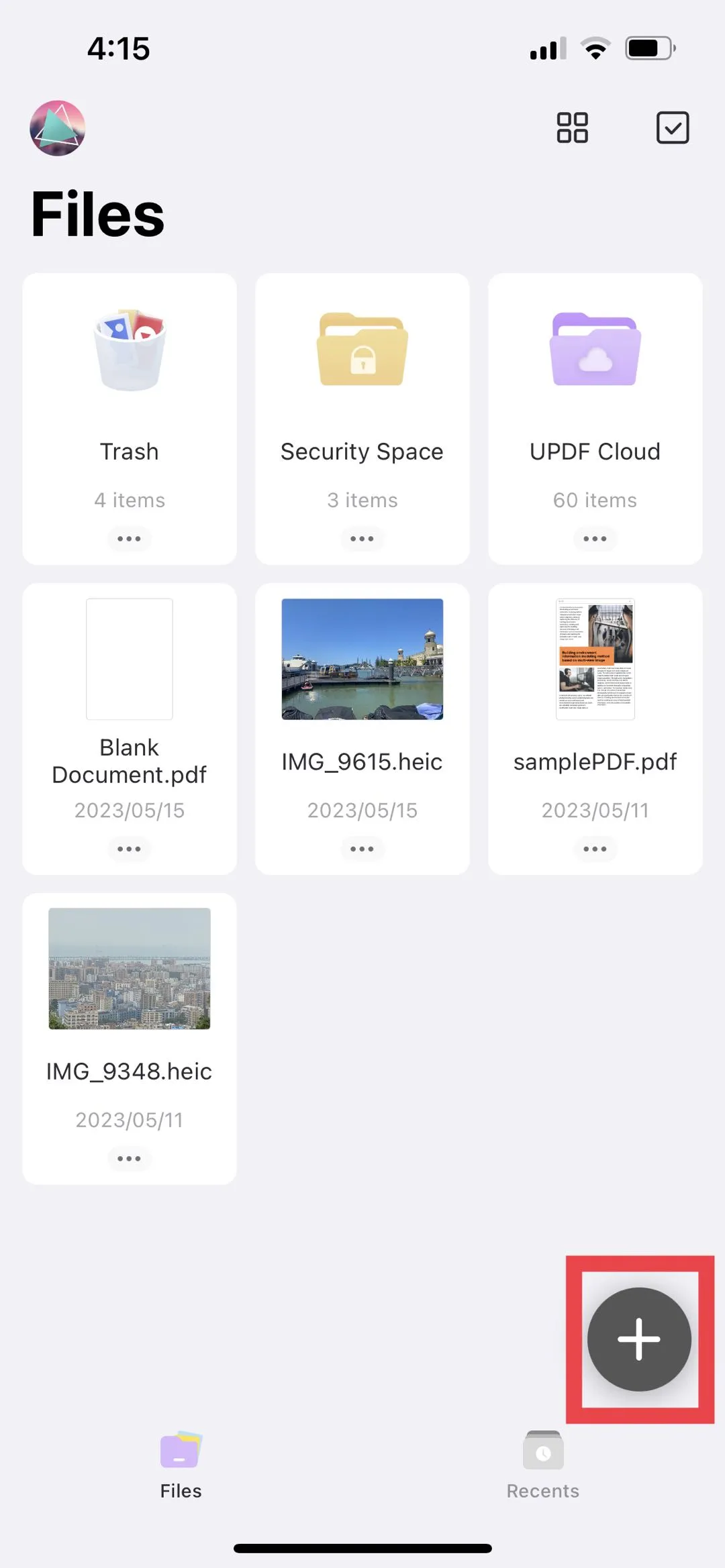
Task: Expand UPDF Cloud's three-dot menu
Action: coord(595,538)
